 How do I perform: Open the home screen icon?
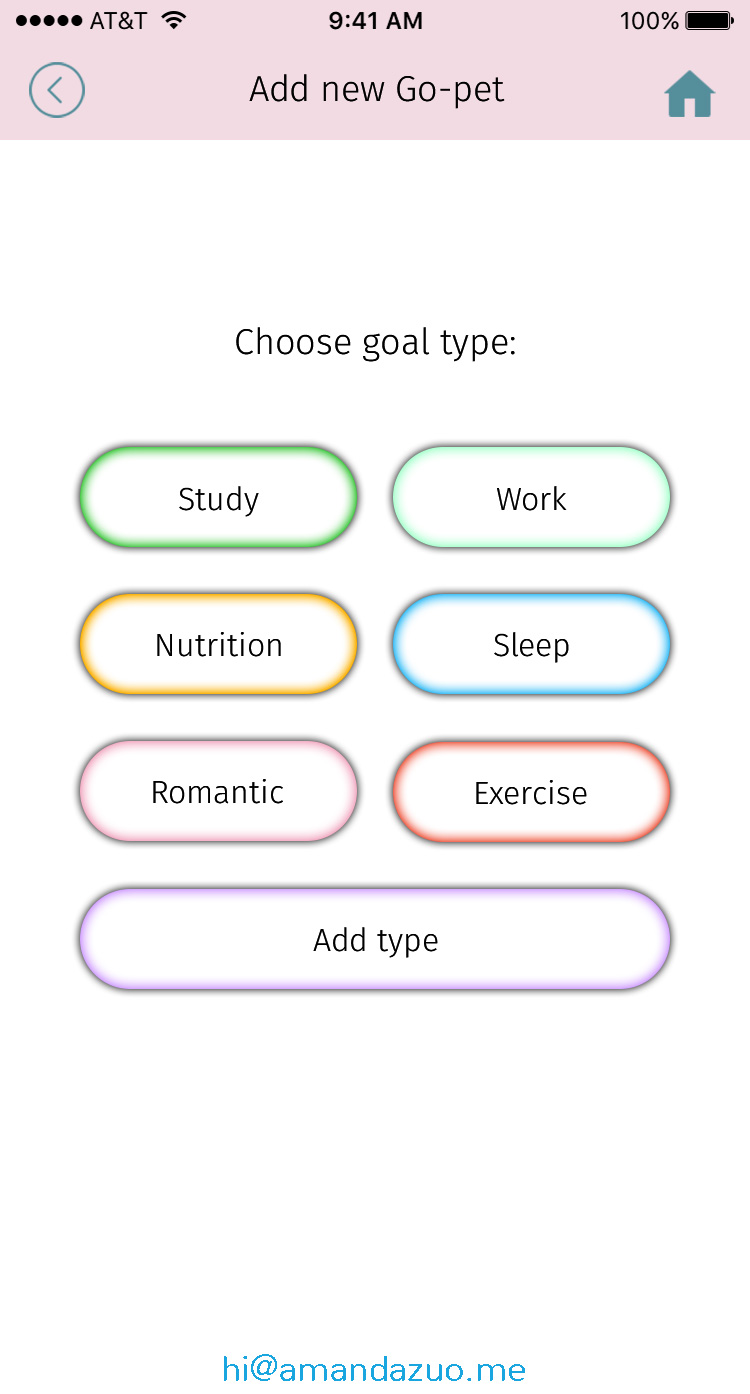point(690,94)
